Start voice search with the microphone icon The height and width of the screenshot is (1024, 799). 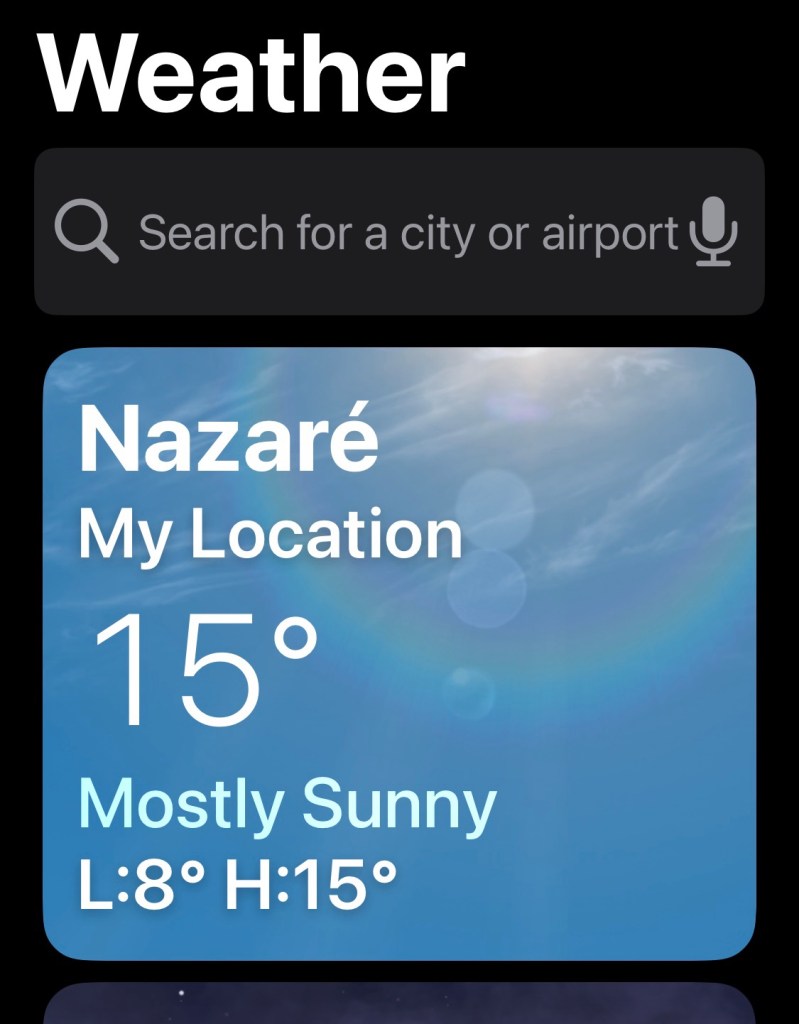714,232
